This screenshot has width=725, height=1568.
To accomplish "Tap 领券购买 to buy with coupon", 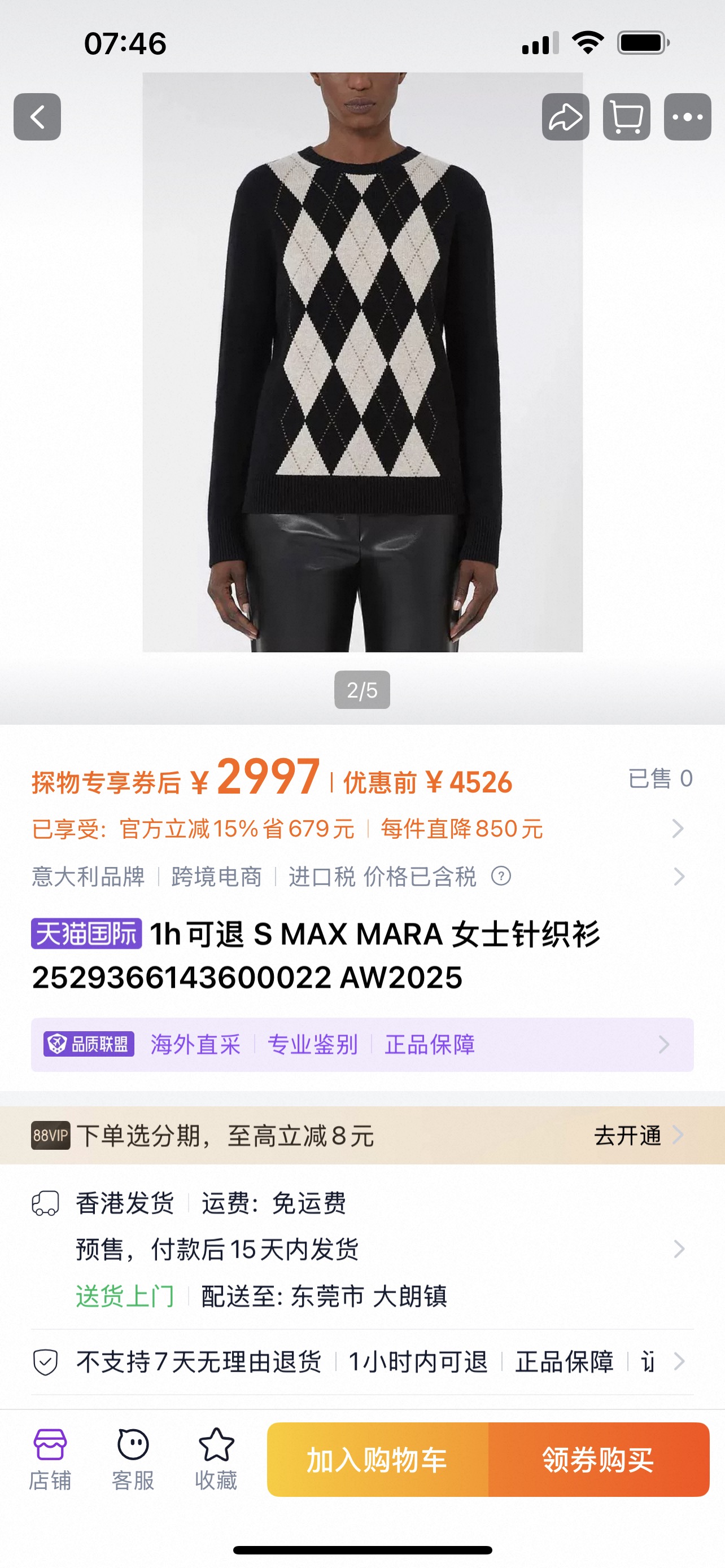I will pos(599,1460).
